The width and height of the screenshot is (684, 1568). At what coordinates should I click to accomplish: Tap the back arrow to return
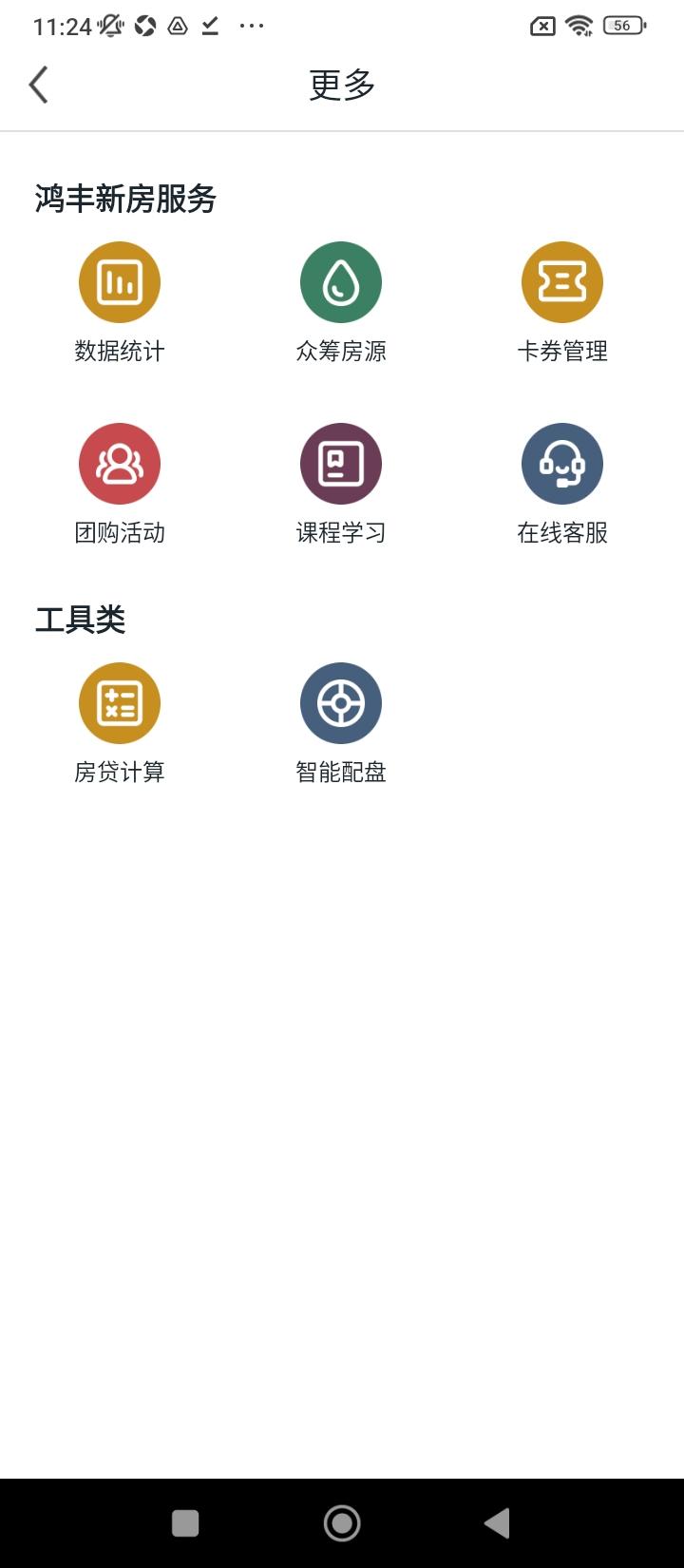[38, 84]
